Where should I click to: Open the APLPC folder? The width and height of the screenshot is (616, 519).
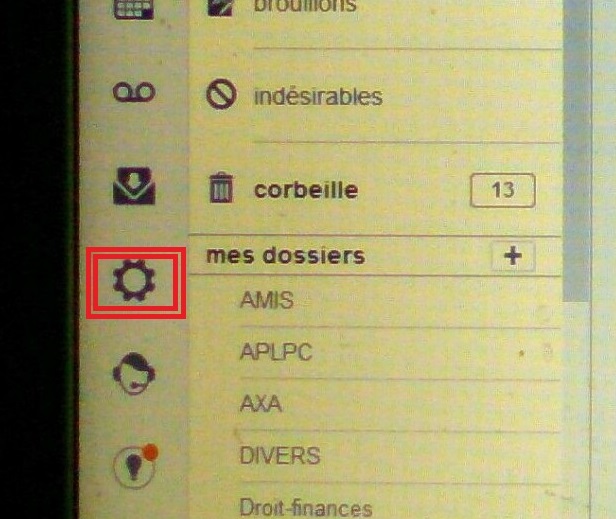pyautogui.click(x=276, y=352)
